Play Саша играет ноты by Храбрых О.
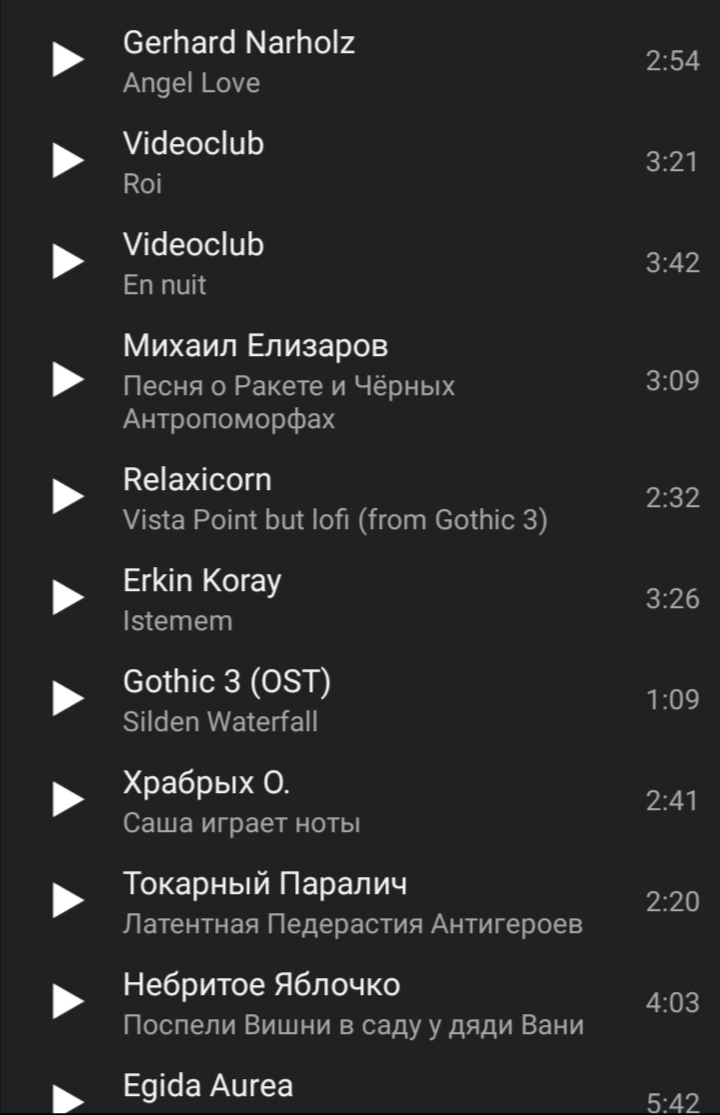 pos(67,800)
